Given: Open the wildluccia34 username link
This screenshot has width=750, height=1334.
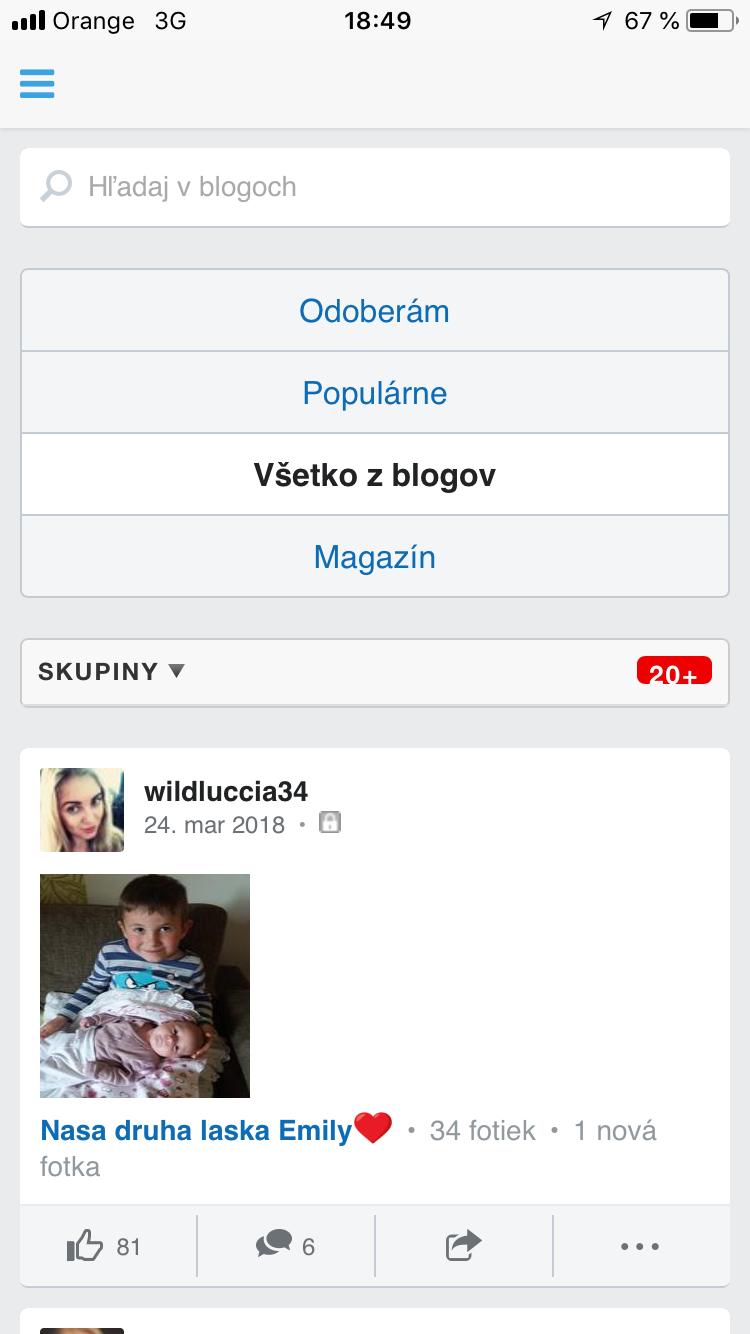Looking at the screenshot, I should pos(226,792).
